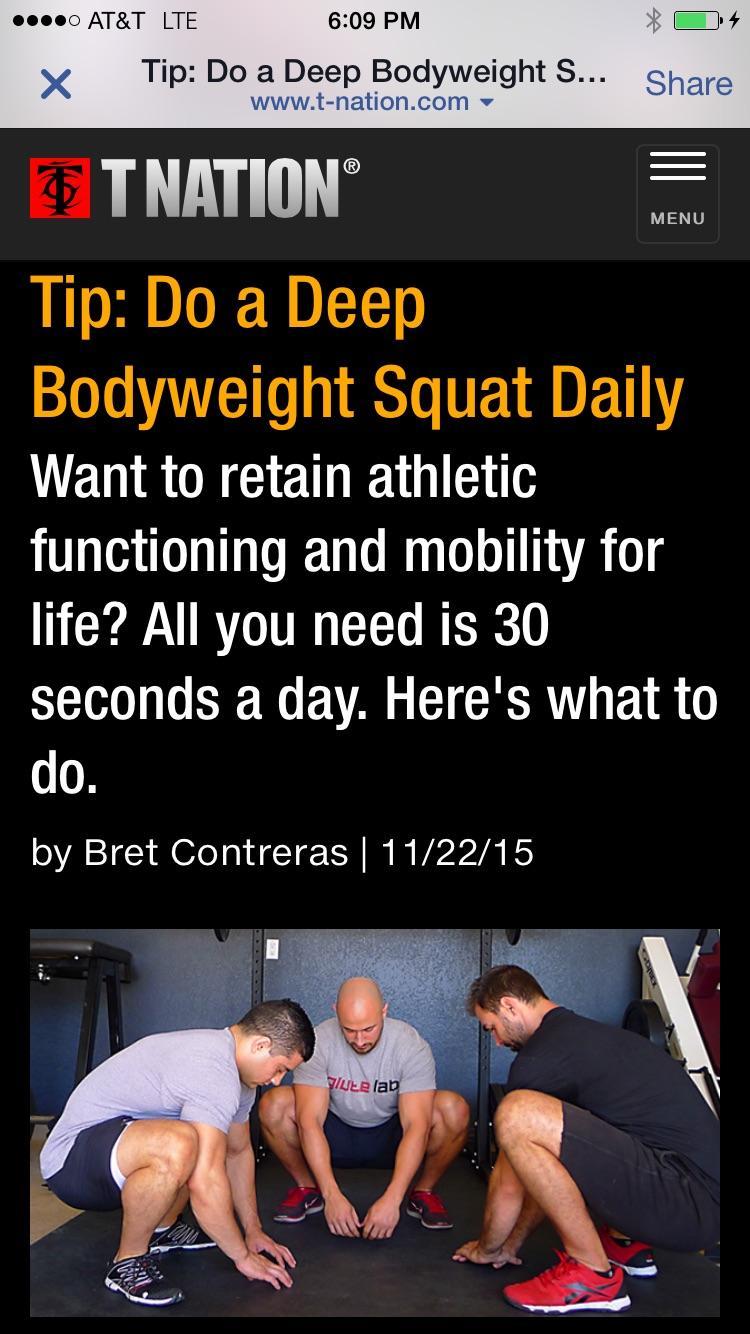Expand the t-nation.com URL dropdown
750x1334 pixels.
coord(486,102)
